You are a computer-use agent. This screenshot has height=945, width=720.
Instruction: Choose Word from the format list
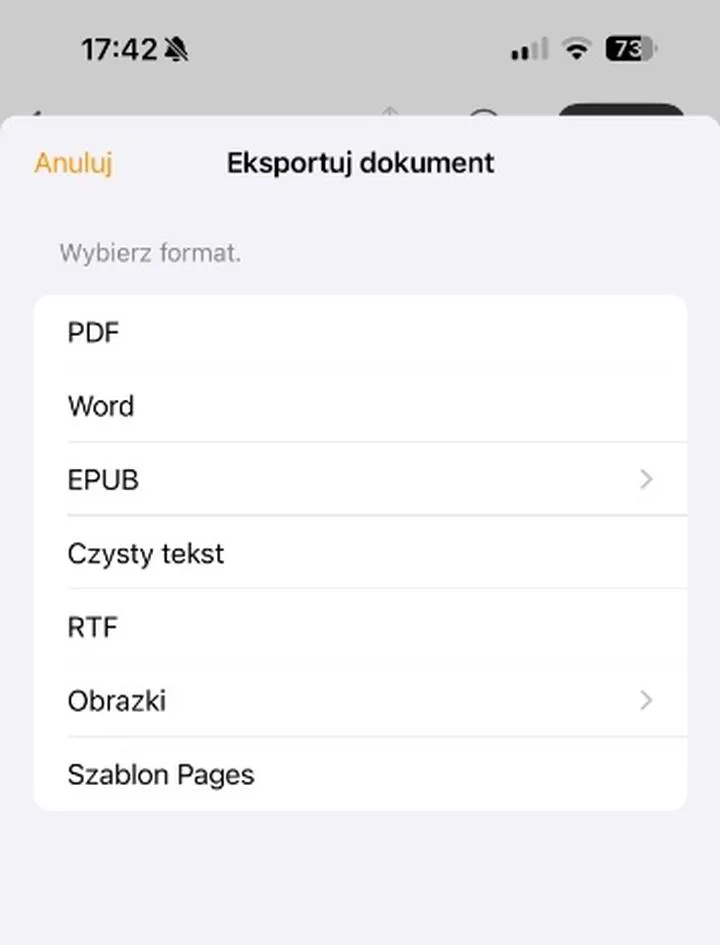pos(100,406)
